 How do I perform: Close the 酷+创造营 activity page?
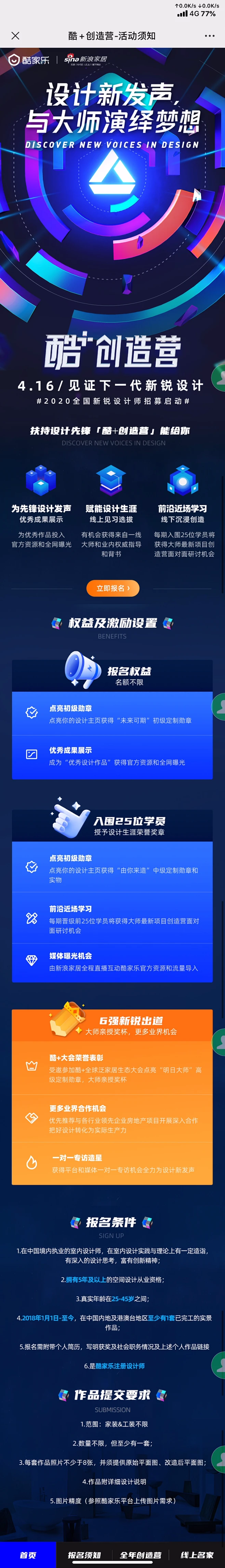15,36
